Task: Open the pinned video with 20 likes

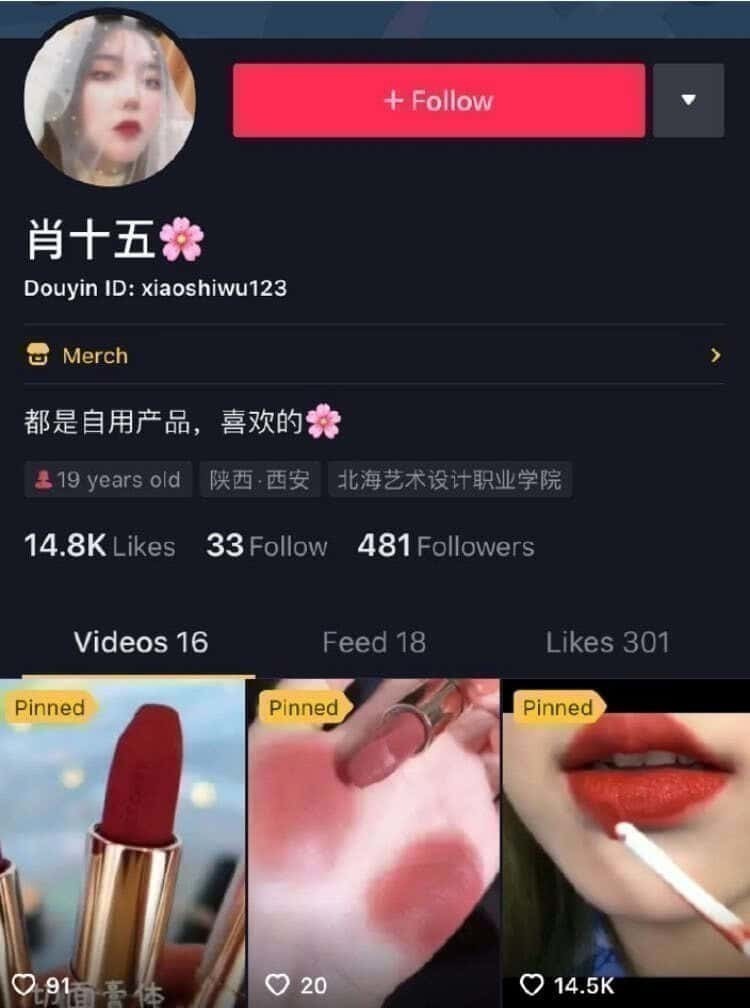Action: (374, 842)
